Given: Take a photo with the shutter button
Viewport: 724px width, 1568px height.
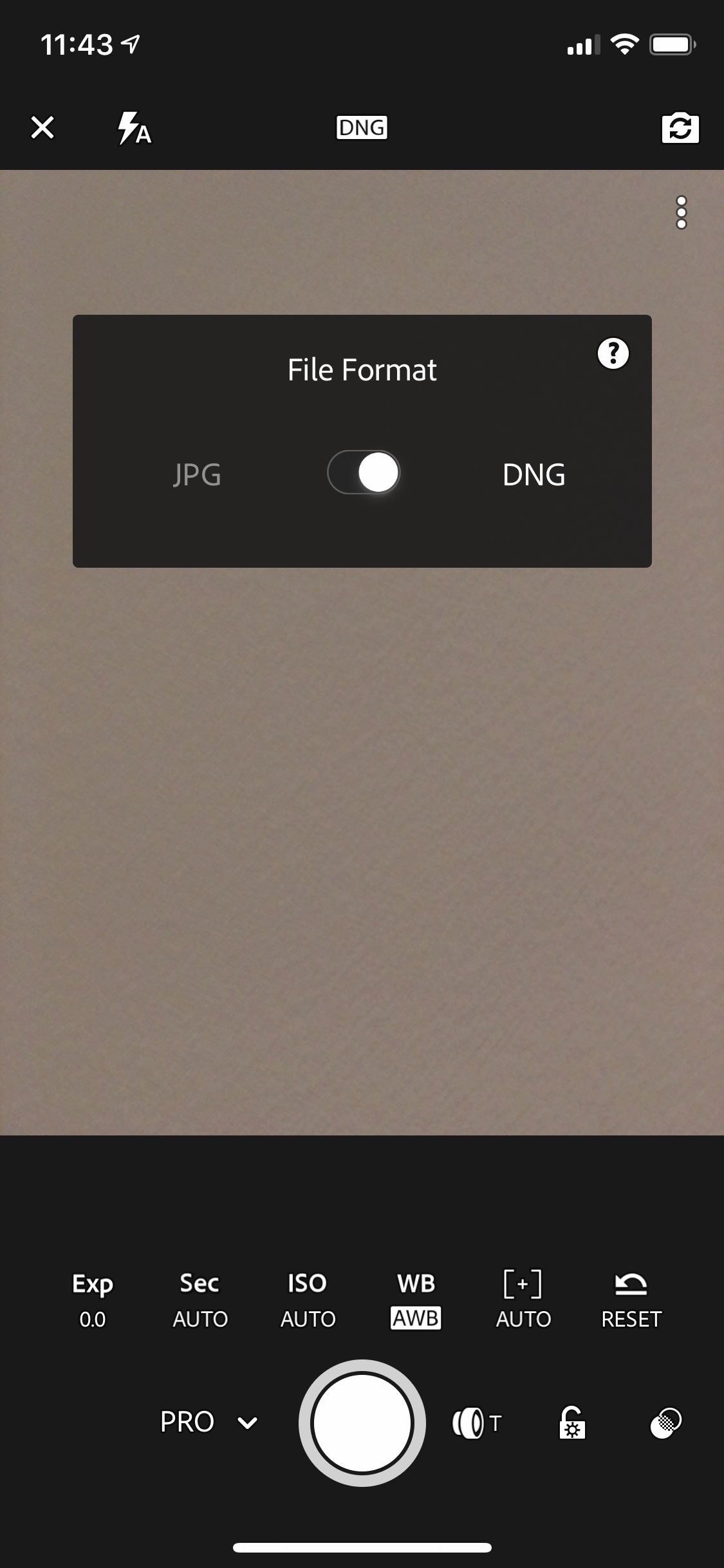Looking at the screenshot, I should (362, 1423).
